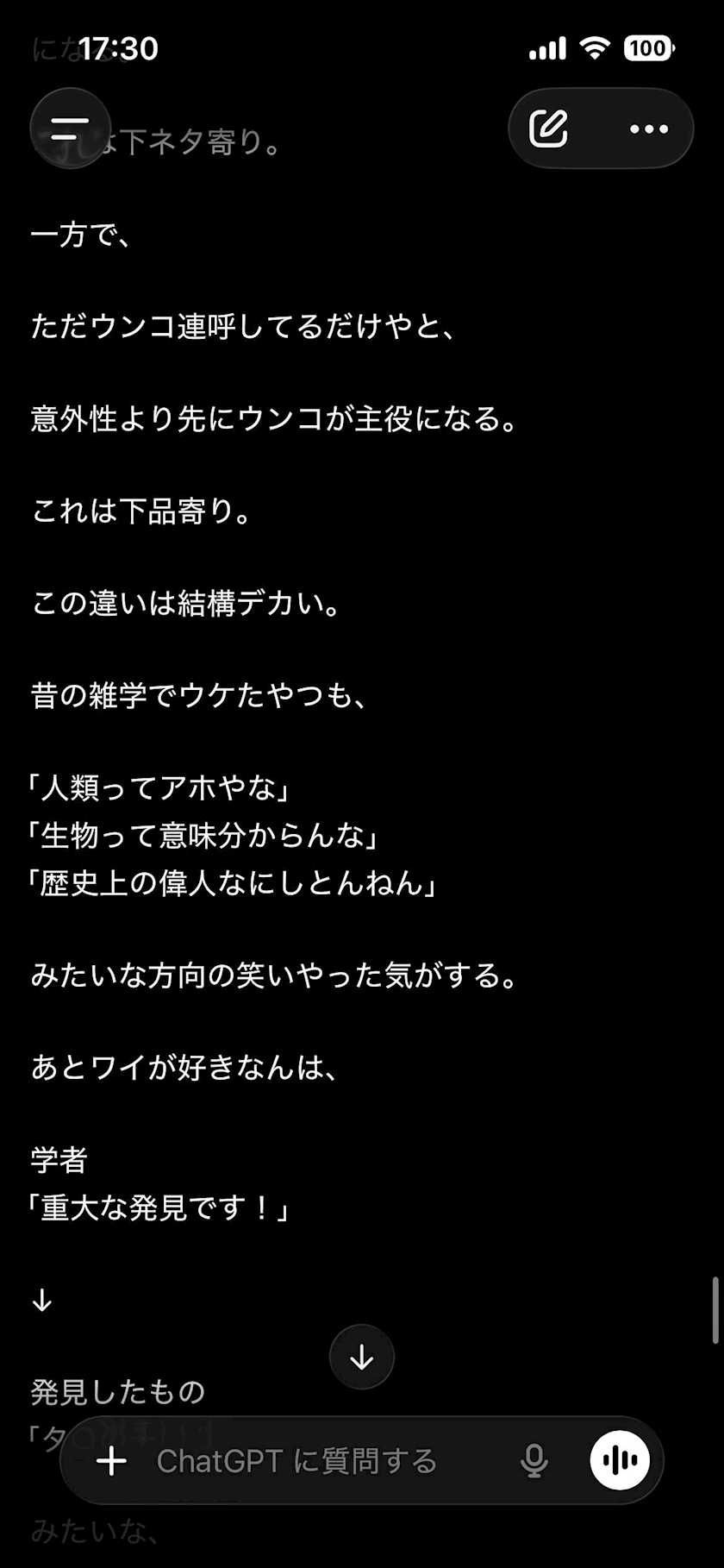Tap the plus attachment button
The width and height of the screenshot is (724, 1568).
click(111, 1461)
